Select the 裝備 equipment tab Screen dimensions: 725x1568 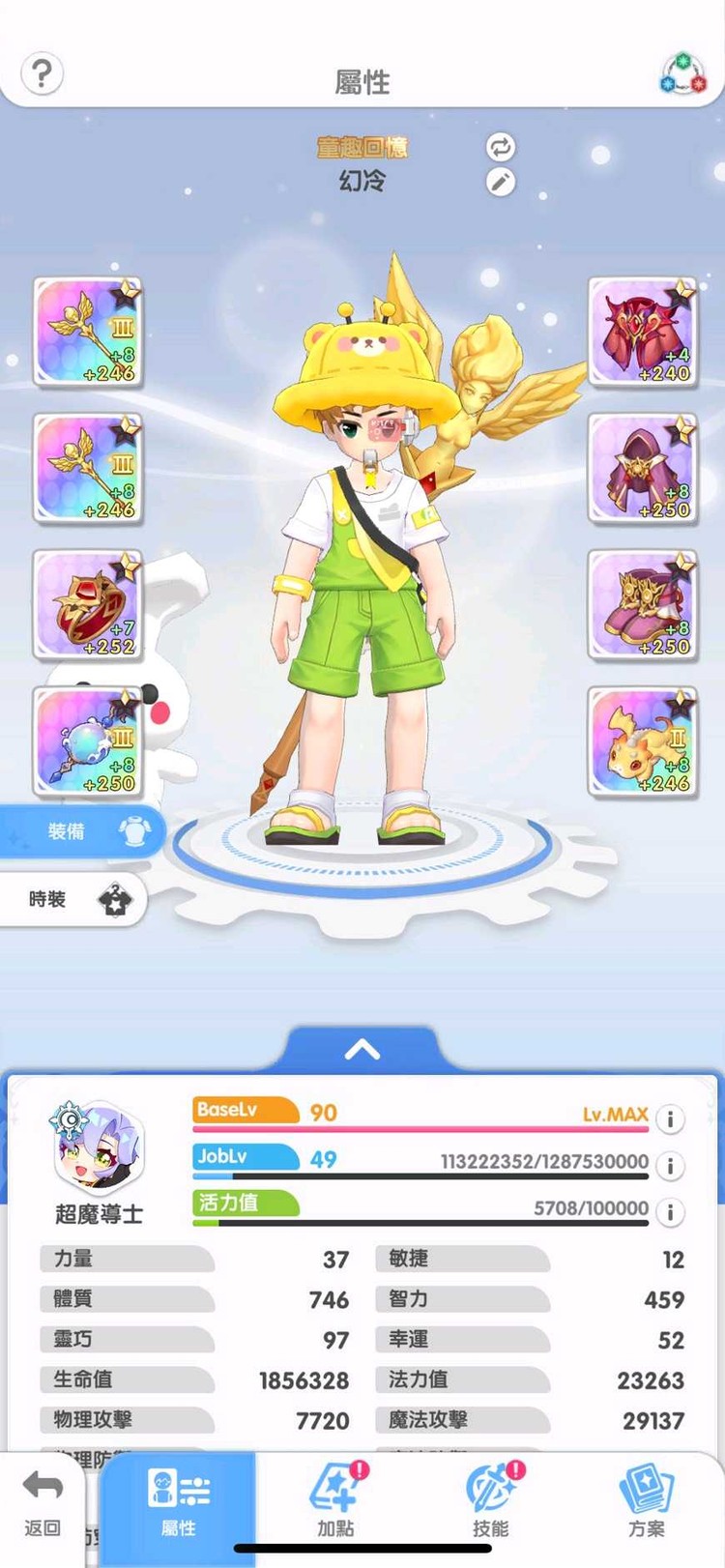point(82,831)
